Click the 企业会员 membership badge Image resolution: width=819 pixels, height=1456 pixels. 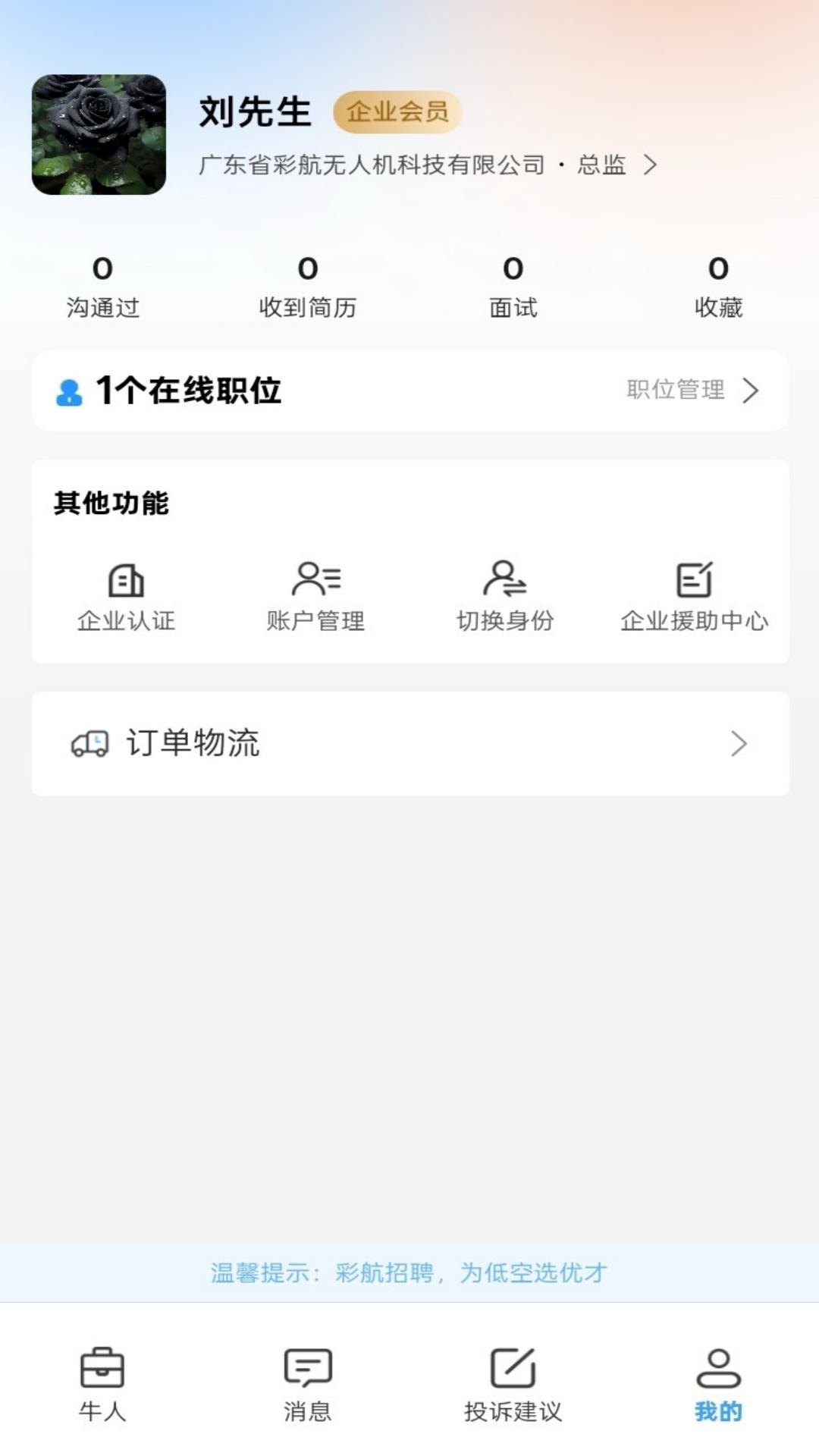[x=397, y=111]
